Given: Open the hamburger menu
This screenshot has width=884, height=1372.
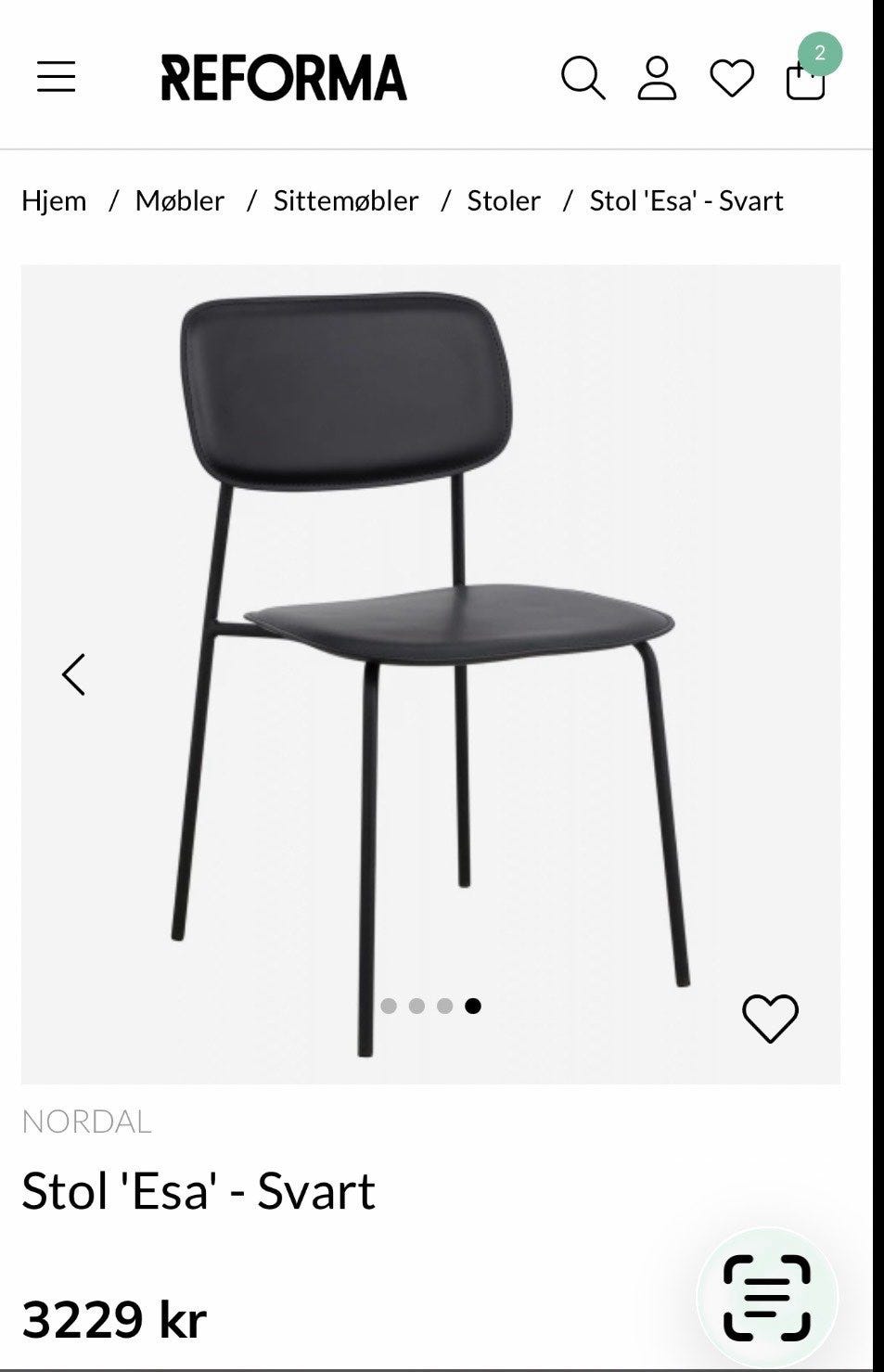Looking at the screenshot, I should (56, 76).
